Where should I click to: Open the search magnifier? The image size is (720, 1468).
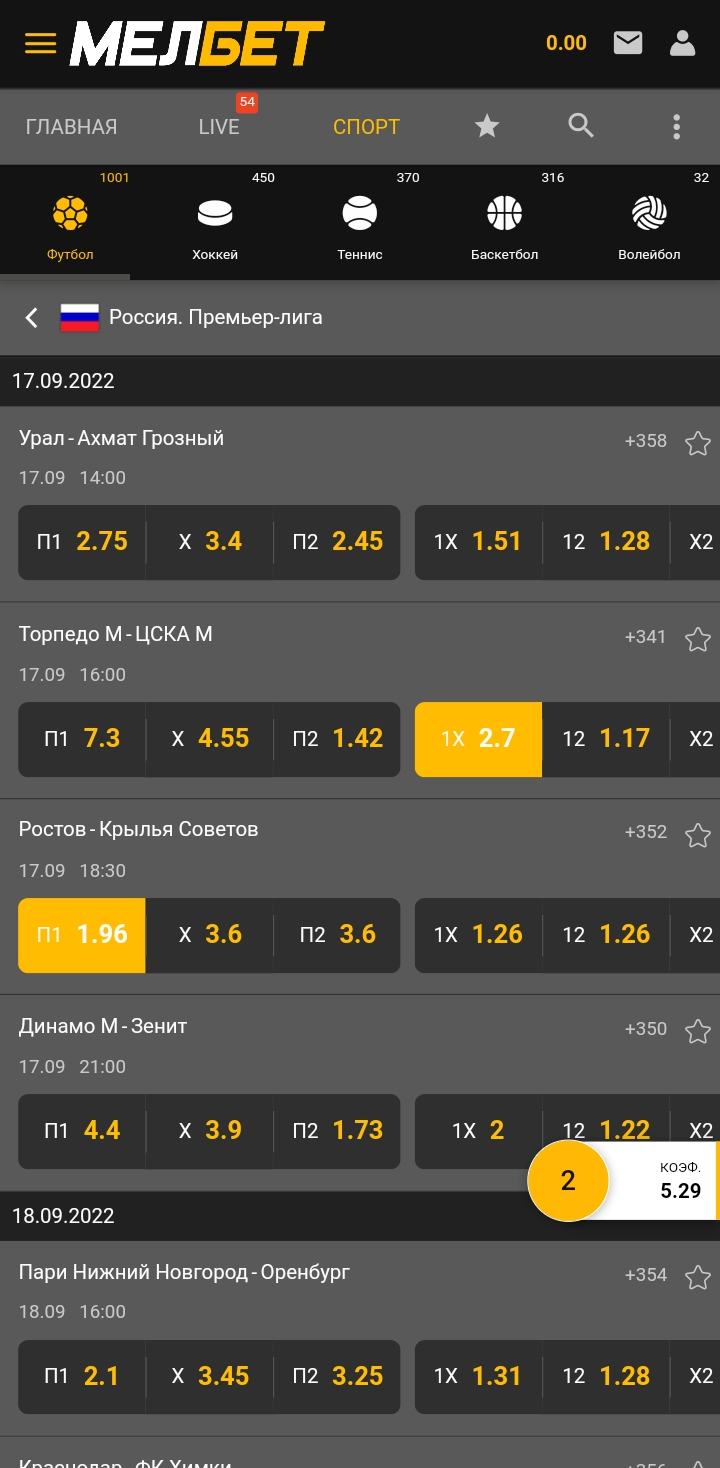581,126
